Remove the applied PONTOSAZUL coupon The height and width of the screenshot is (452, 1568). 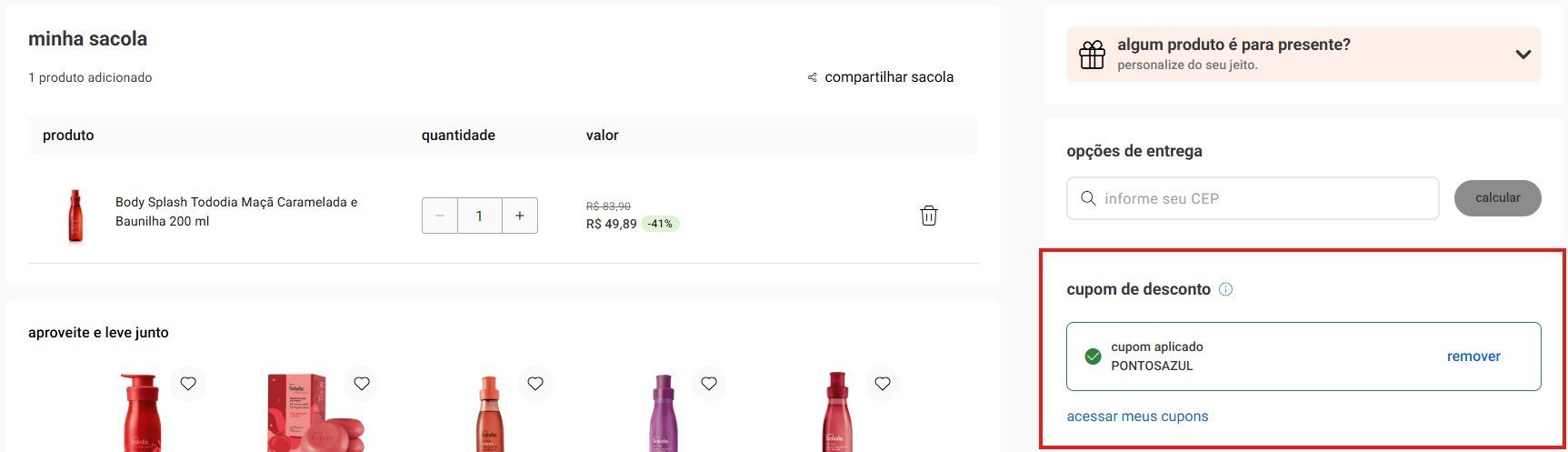[x=1473, y=357]
